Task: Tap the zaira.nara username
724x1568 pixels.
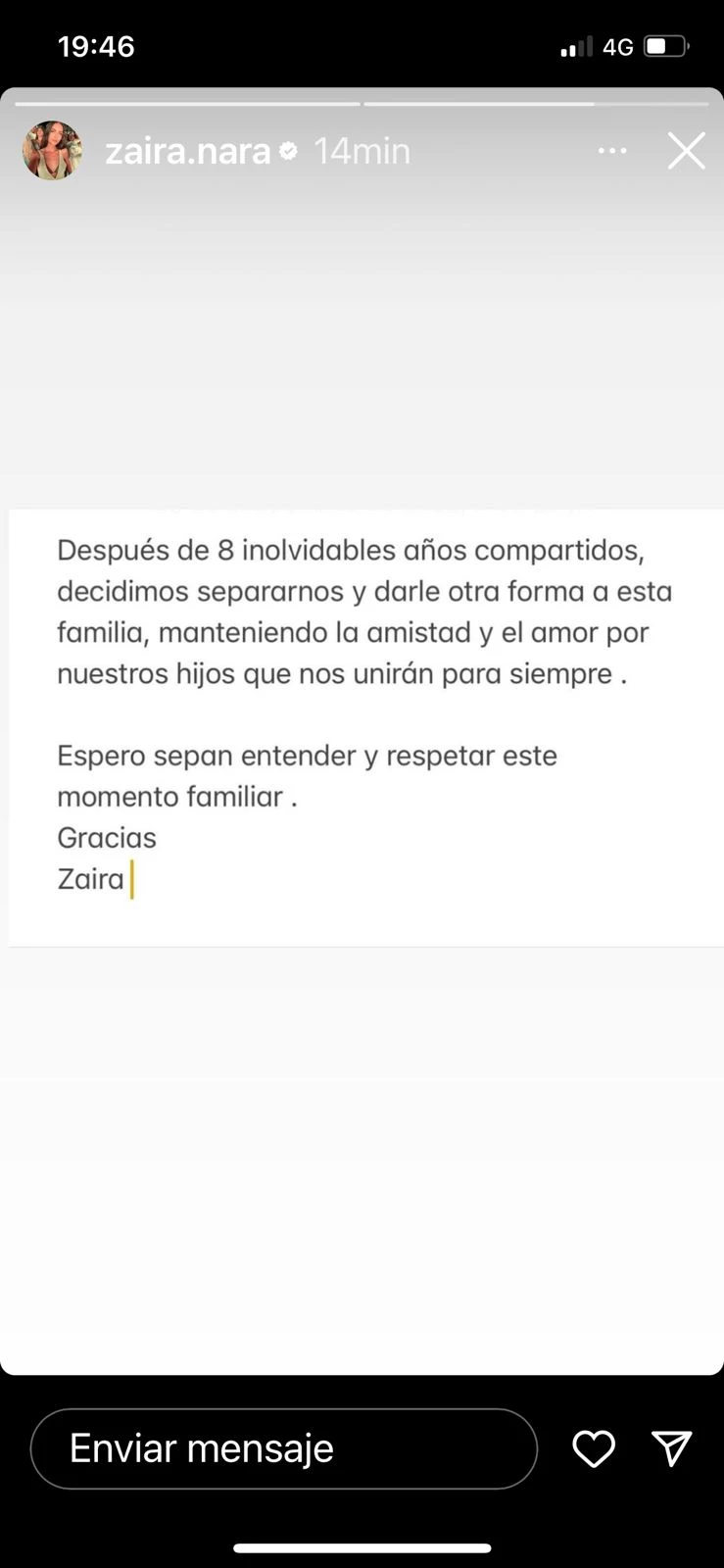Action: pyautogui.click(x=187, y=151)
